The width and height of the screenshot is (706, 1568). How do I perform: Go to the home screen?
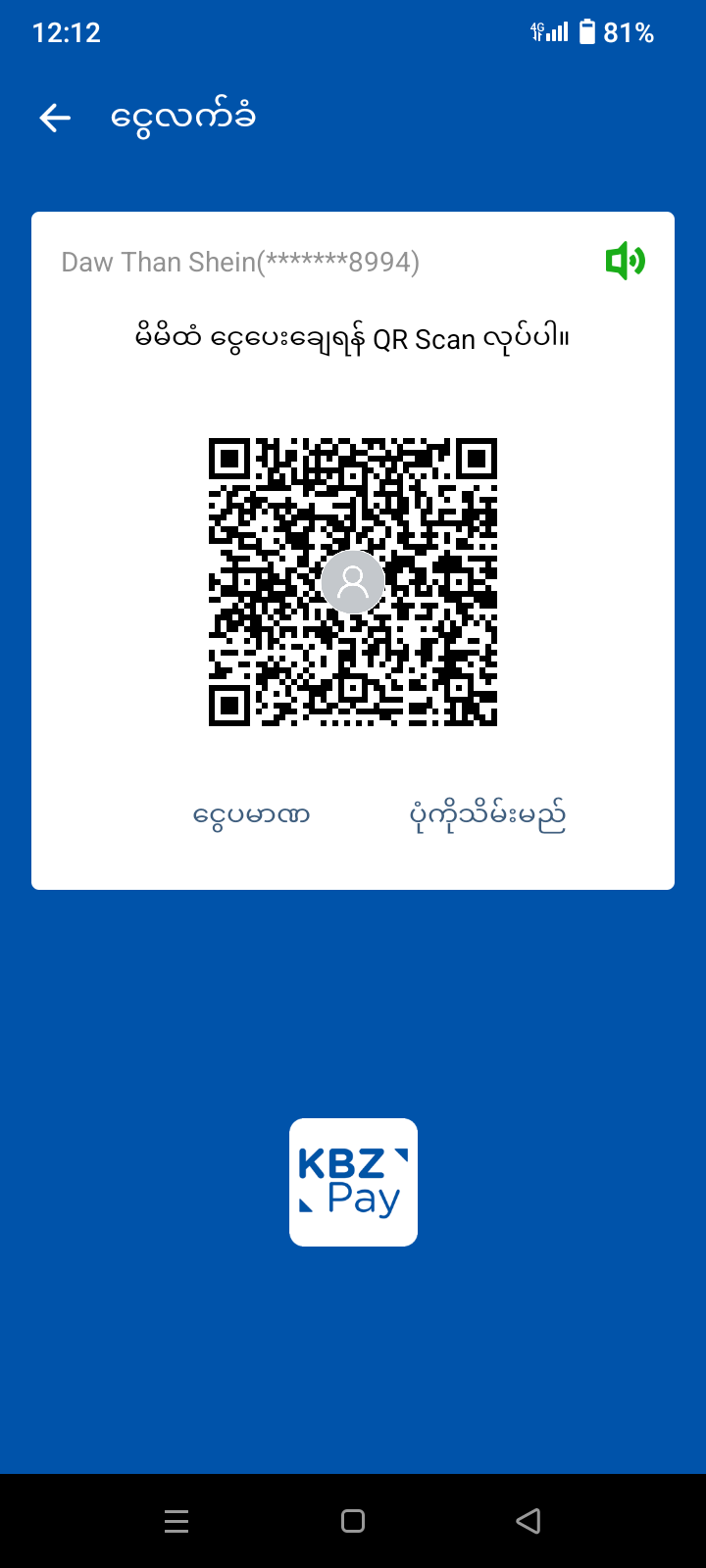pyautogui.click(x=353, y=1521)
